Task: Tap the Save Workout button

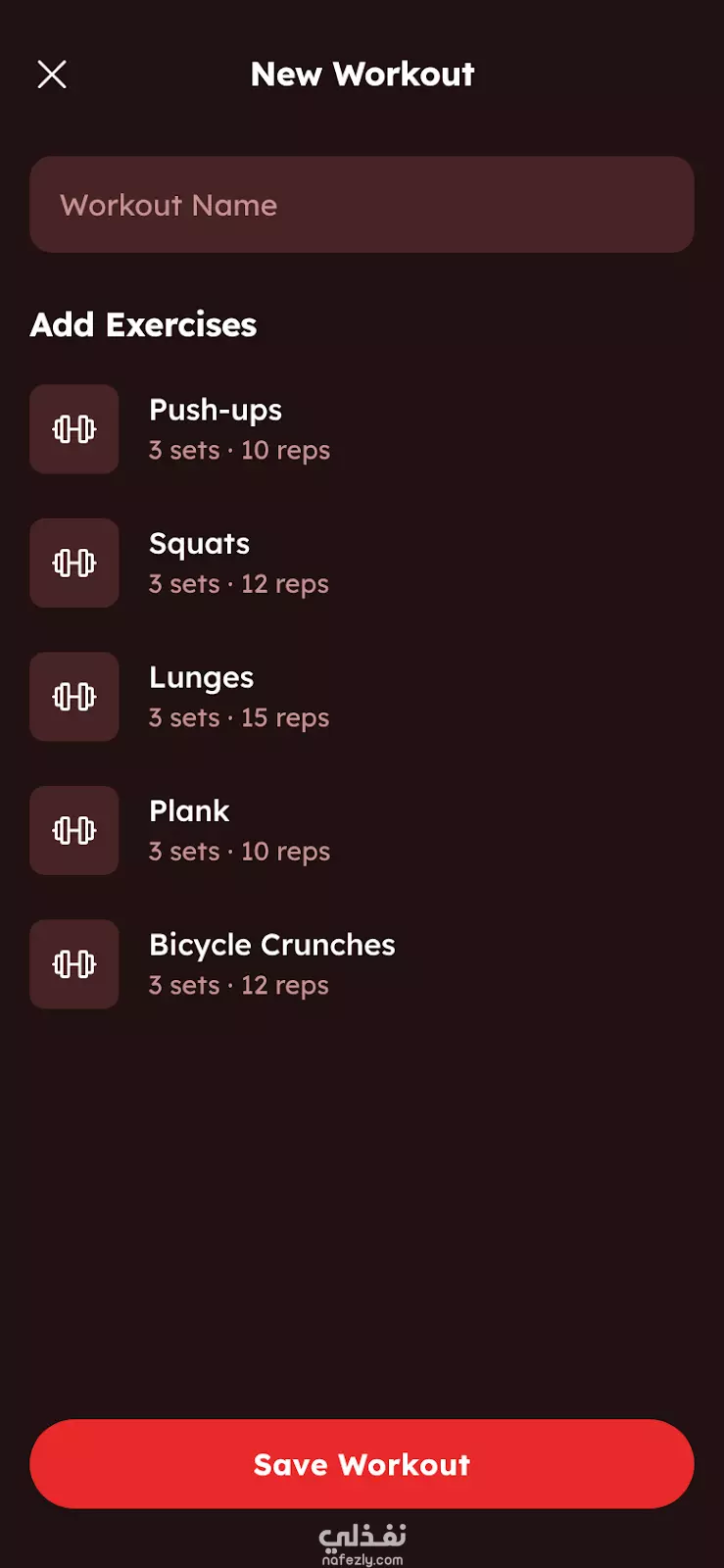Action: (x=362, y=1464)
